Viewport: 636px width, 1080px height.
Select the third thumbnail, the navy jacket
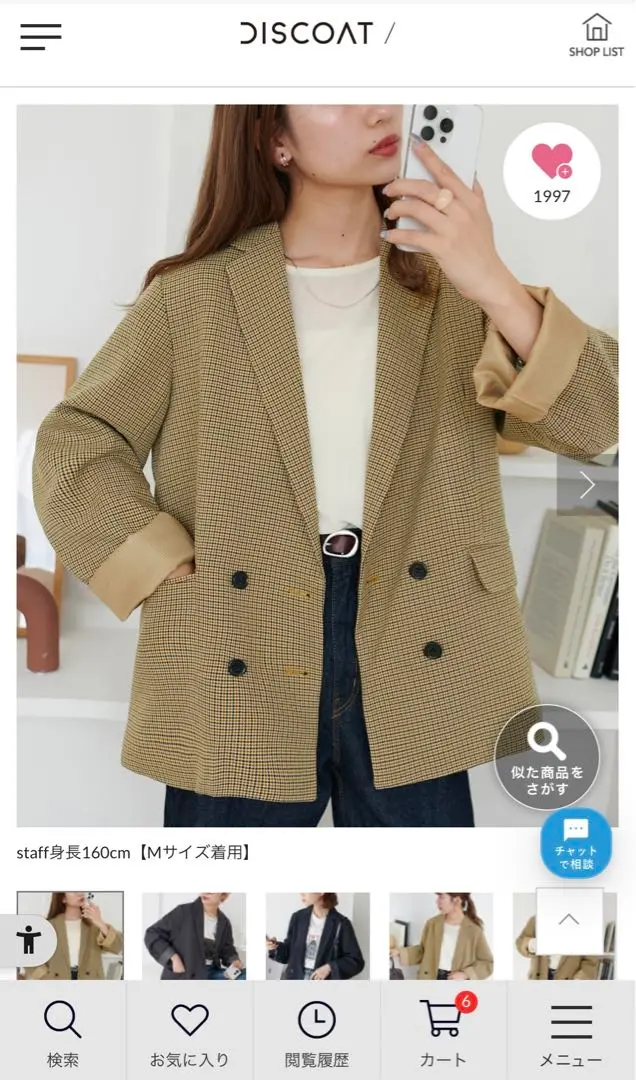pyautogui.click(x=318, y=935)
